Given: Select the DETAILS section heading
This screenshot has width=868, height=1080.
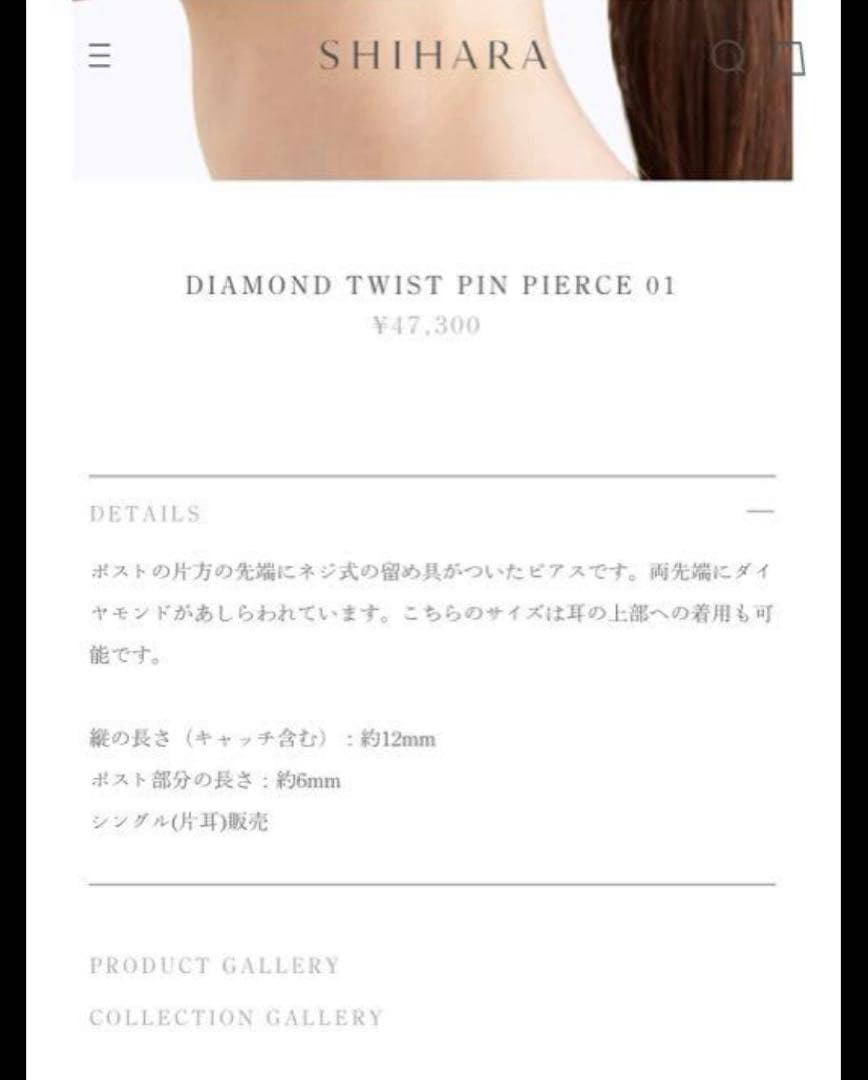Looking at the screenshot, I should (146, 514).
